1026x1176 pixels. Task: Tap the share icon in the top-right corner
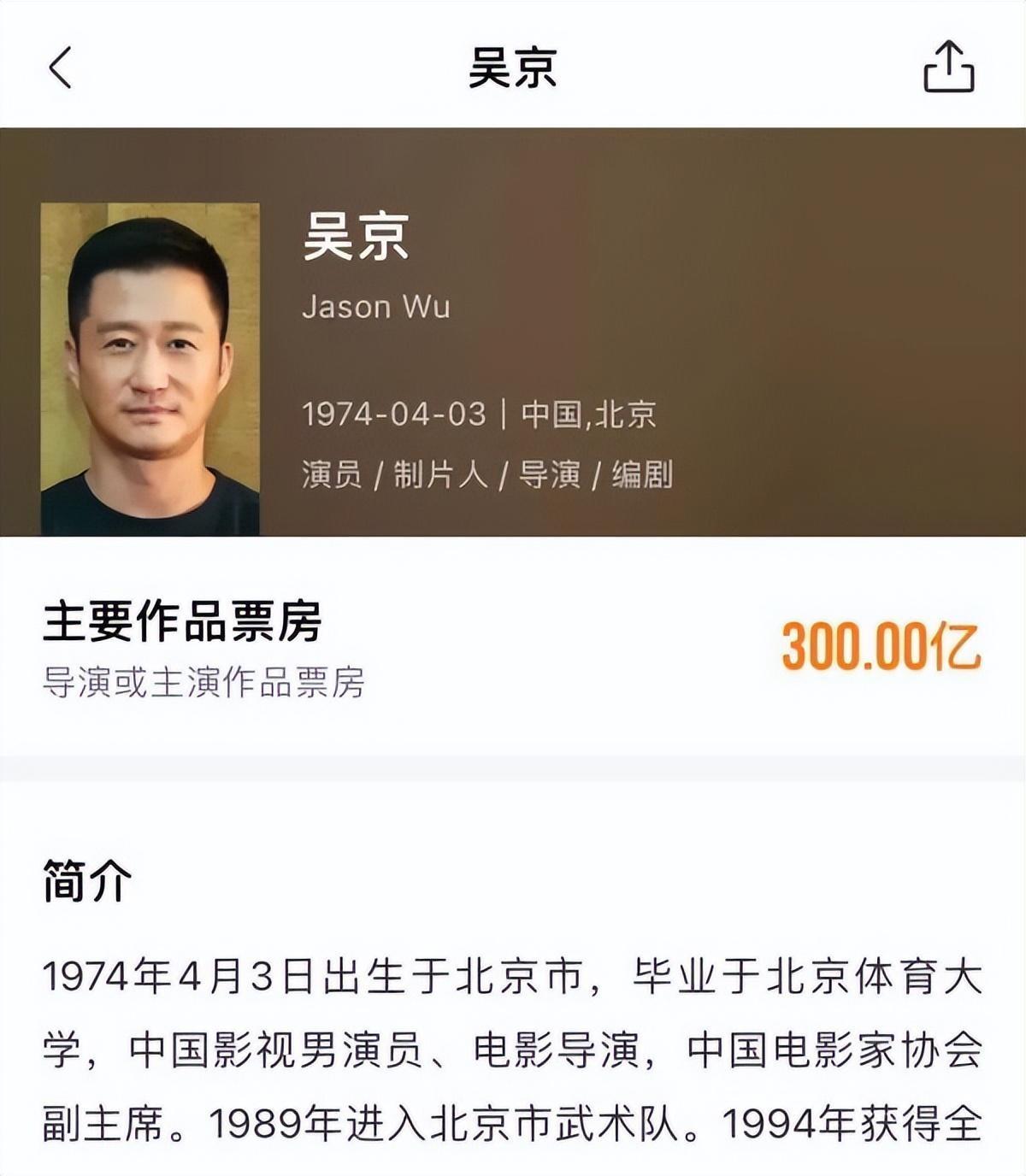(x=949, y=67)
